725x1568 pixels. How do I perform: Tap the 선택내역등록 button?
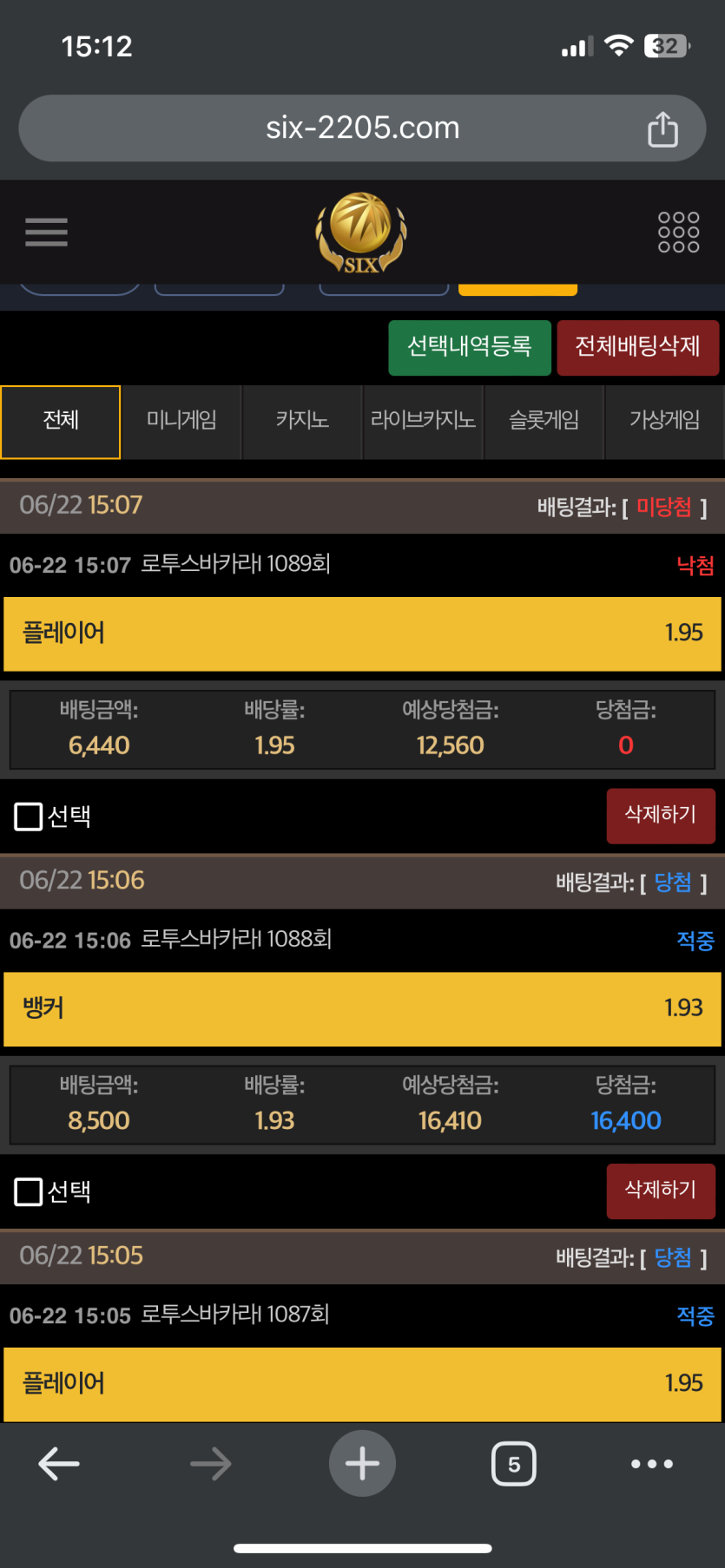(469, 347)
